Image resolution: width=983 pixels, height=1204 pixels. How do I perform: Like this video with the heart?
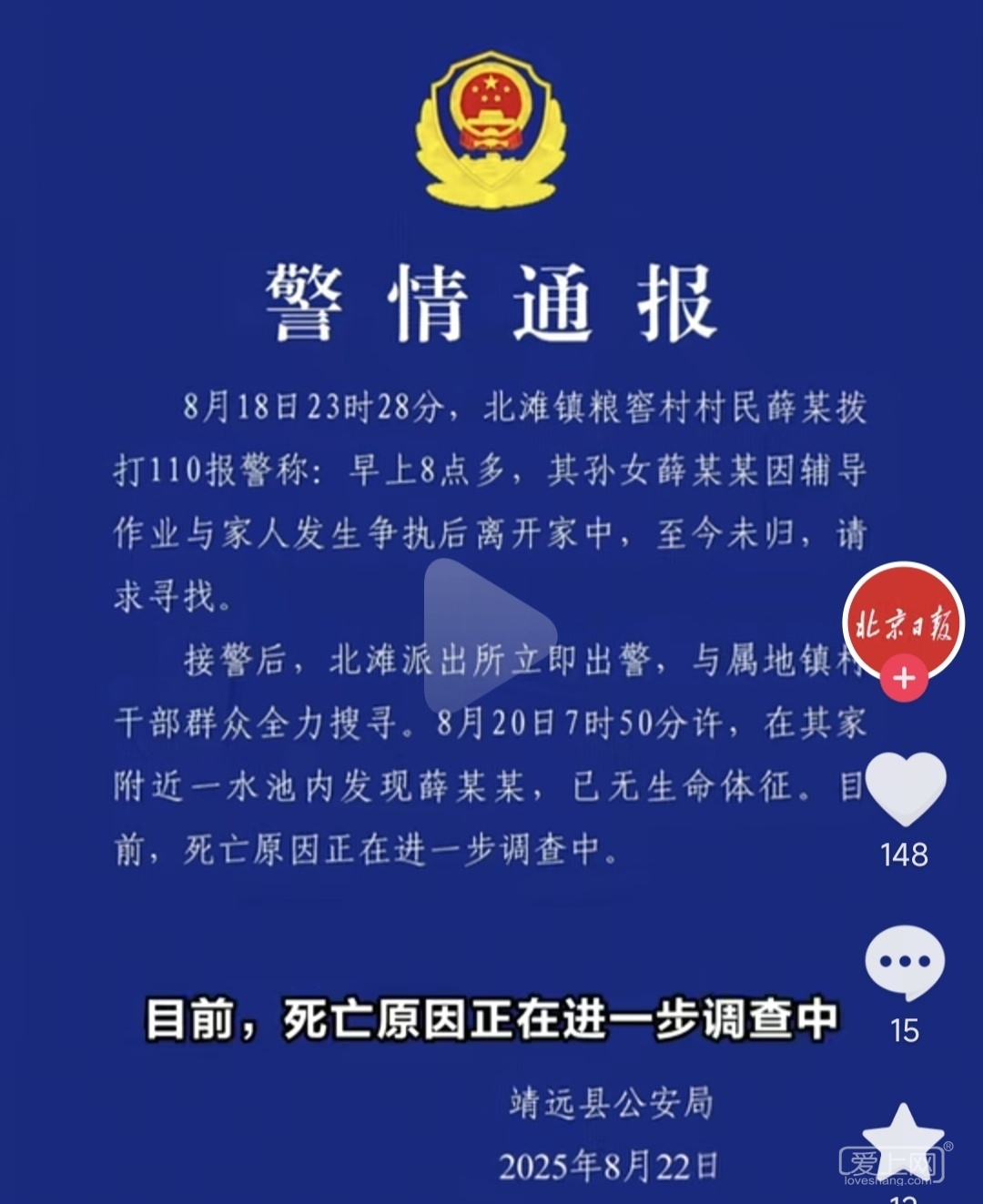point(905,788)
